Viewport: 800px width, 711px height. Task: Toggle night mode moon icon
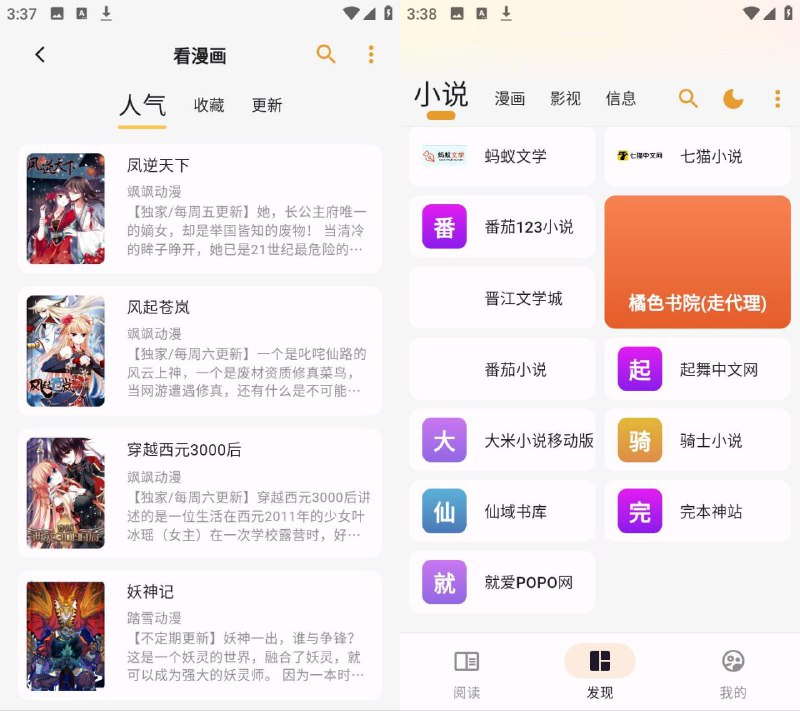[733, 98]
